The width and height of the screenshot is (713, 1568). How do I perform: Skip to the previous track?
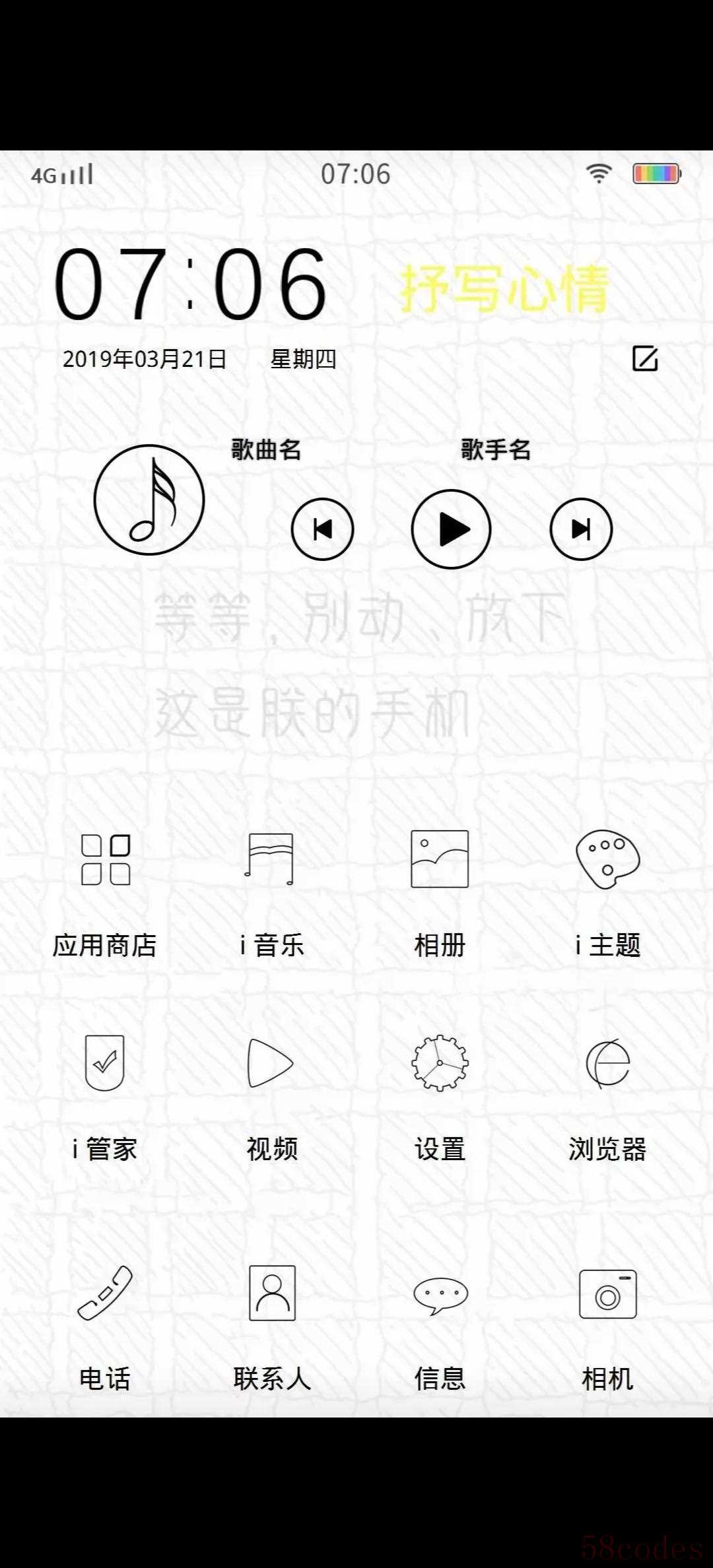(x=322, y=529)
